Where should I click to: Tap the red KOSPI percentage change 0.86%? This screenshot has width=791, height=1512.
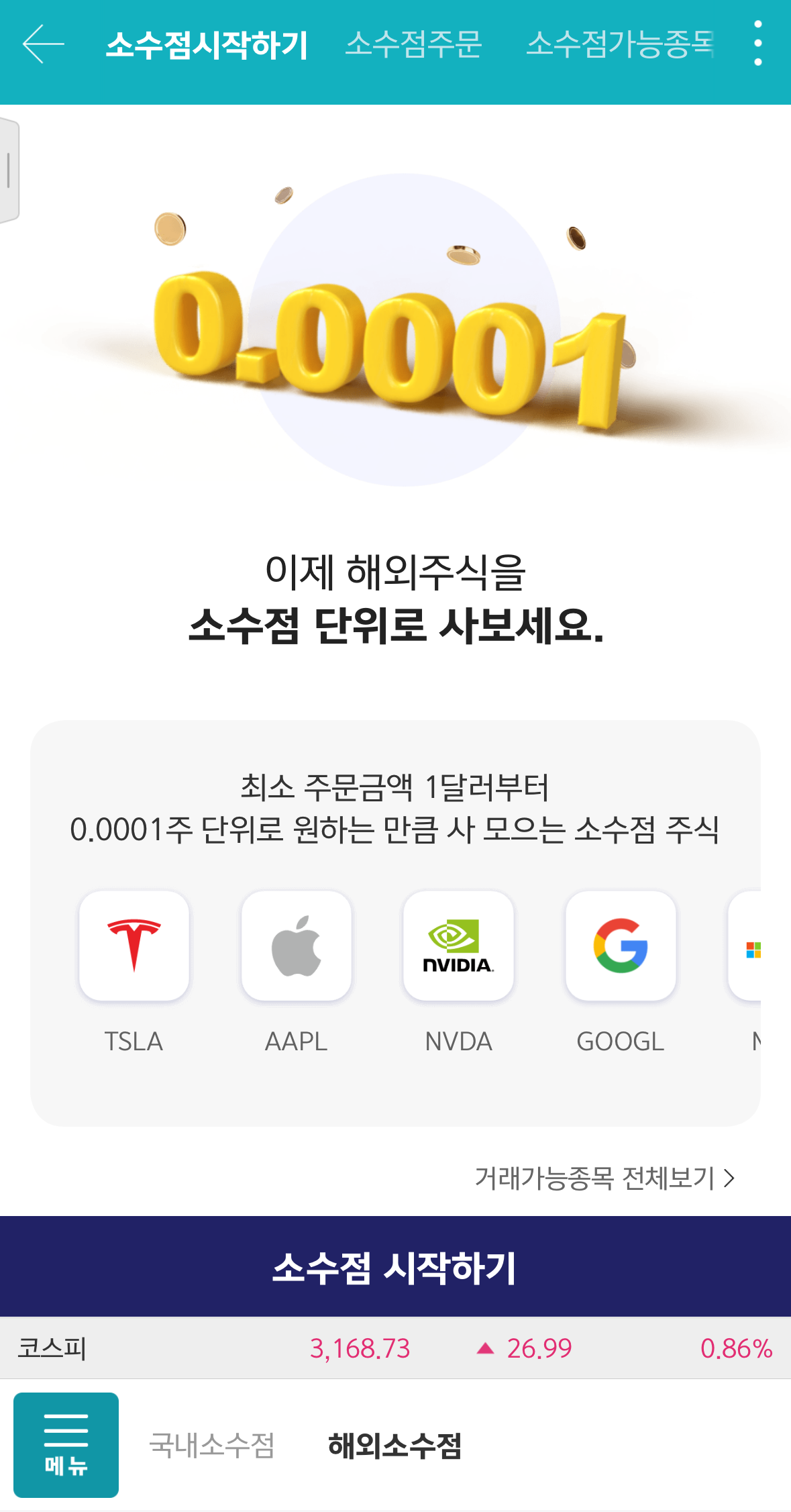pyautogui.click(x=737, y=1343)
